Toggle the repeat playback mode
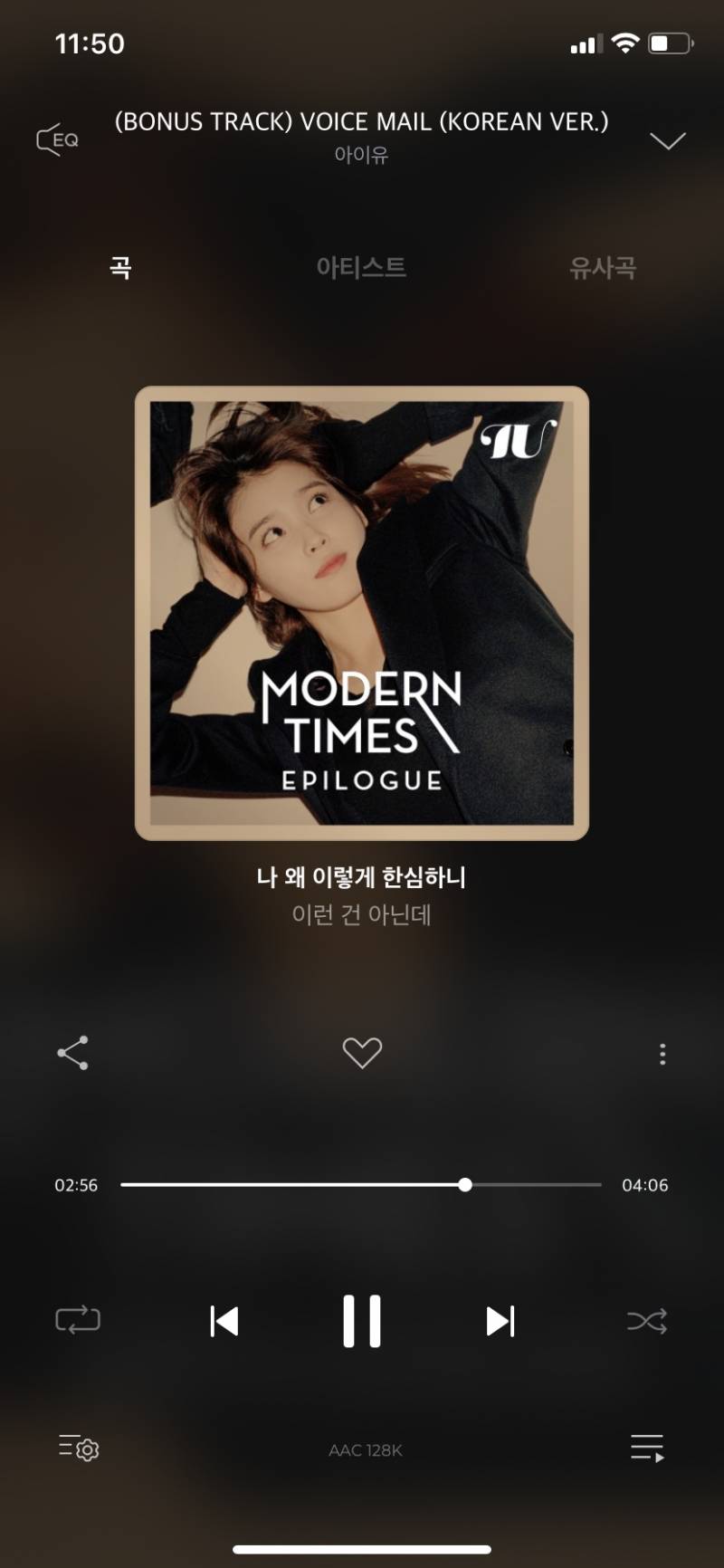The image size is (724, 1568). pos(78,1320)
